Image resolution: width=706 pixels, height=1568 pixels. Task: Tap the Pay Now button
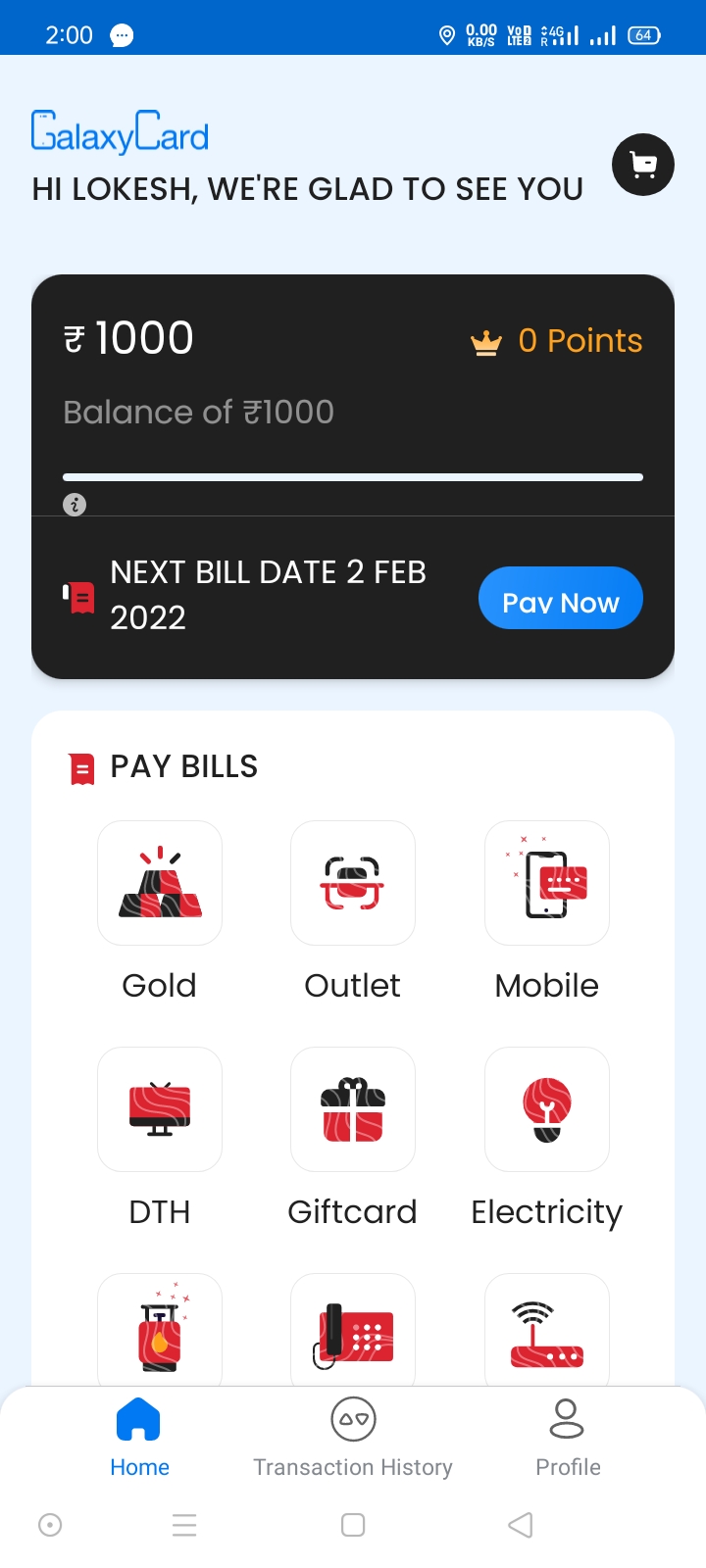(560, 599)
